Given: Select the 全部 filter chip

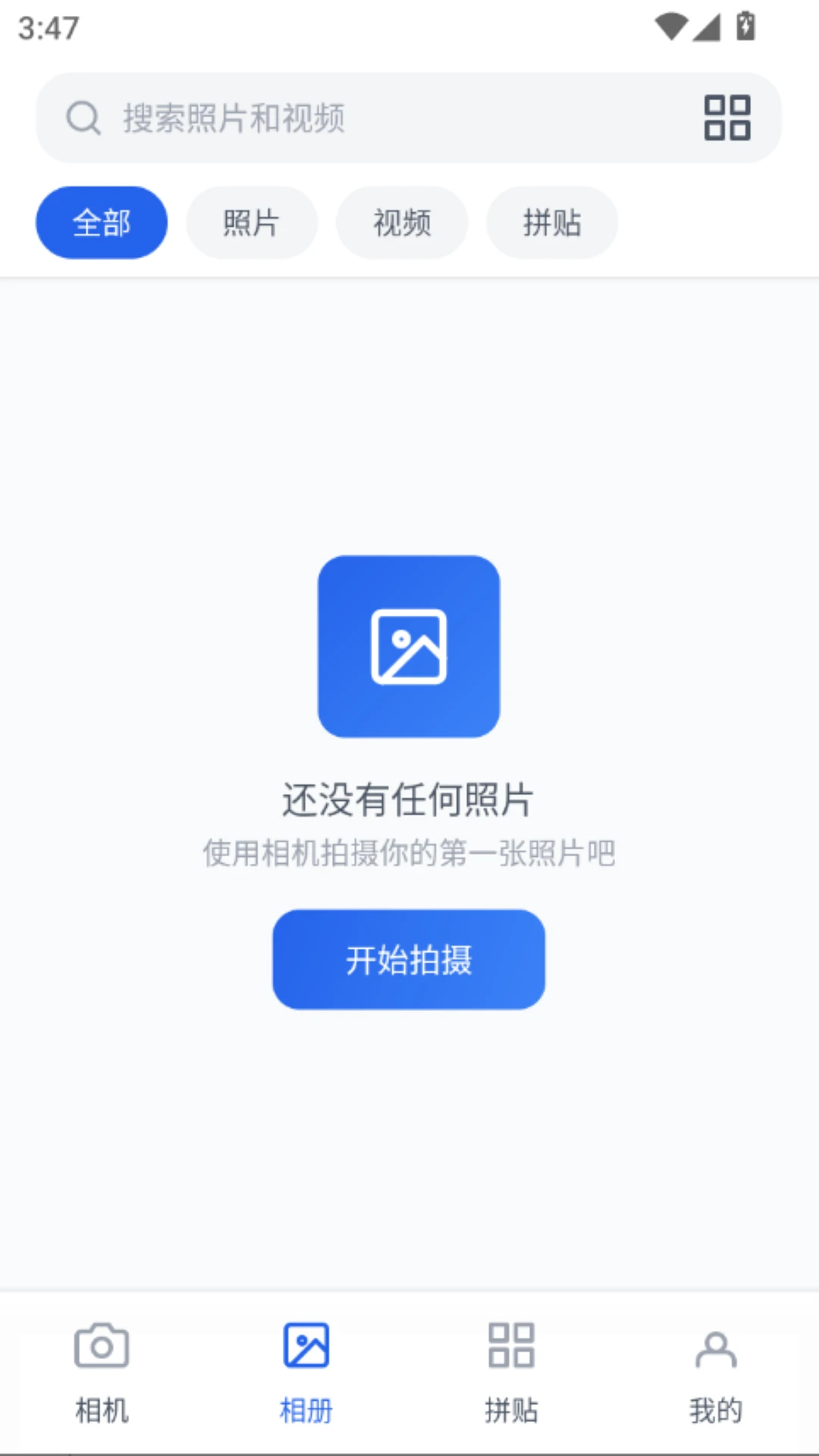Looking at the screenshot, I should (x=102, y=223).
